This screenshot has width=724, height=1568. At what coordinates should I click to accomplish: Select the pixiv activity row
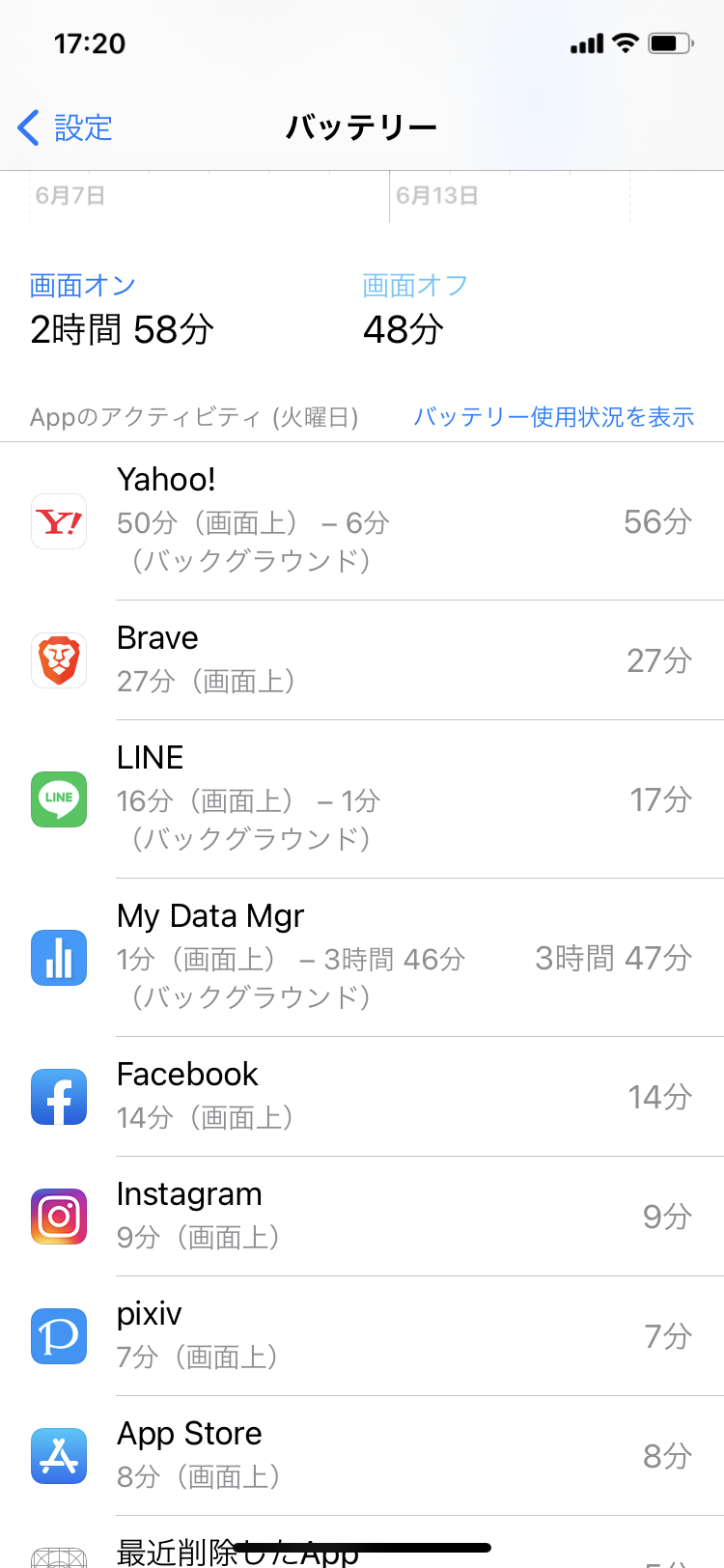[362, 1336]
